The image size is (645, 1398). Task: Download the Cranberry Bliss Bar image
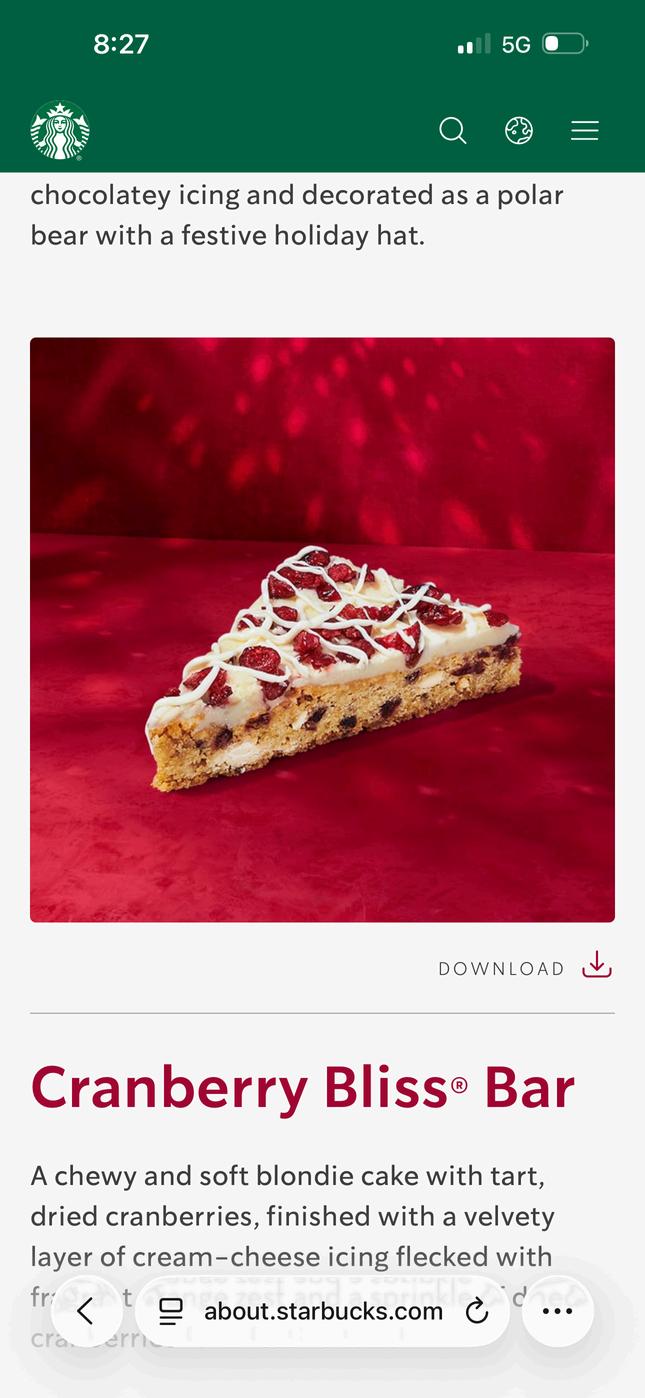tap(596, 965)
